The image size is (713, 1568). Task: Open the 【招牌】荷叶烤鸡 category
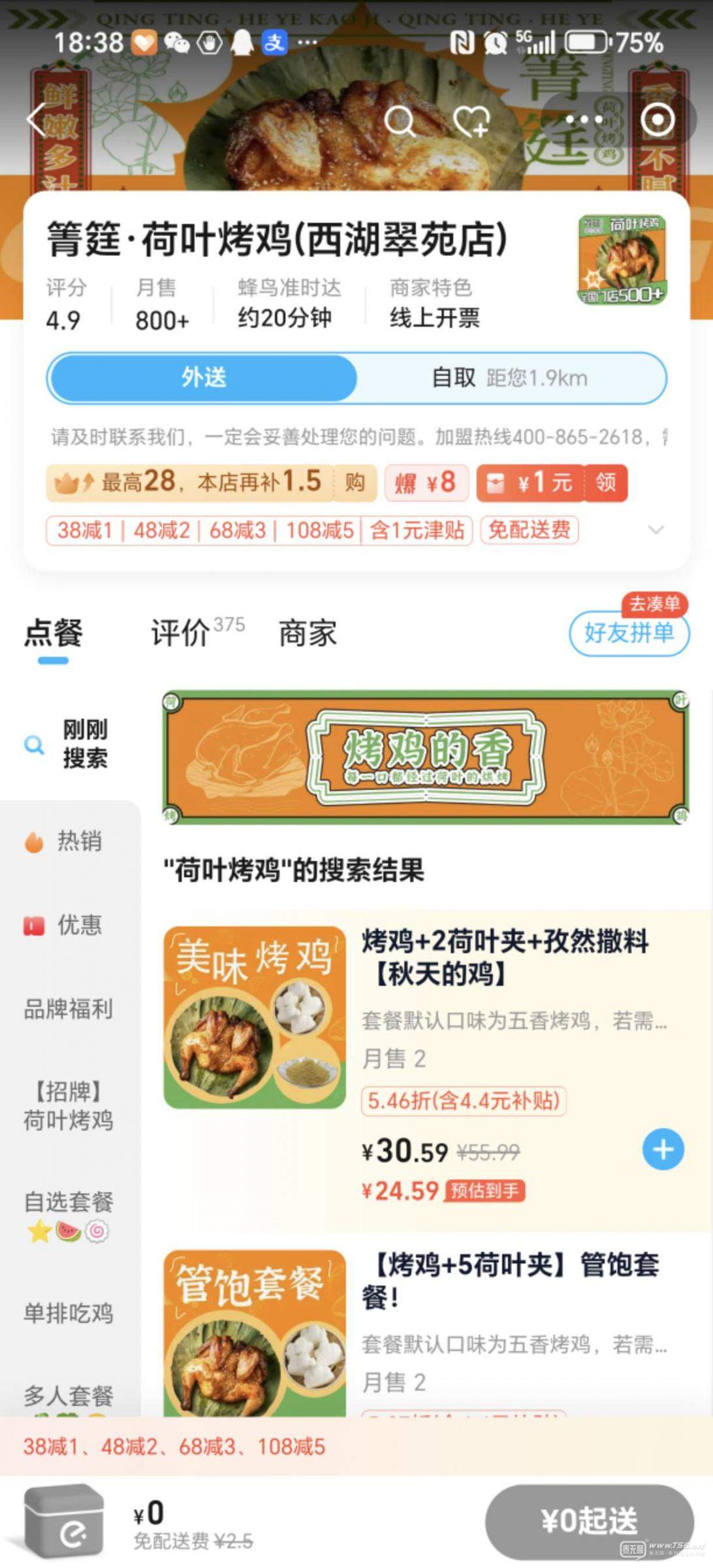(x=68, y=1105)
